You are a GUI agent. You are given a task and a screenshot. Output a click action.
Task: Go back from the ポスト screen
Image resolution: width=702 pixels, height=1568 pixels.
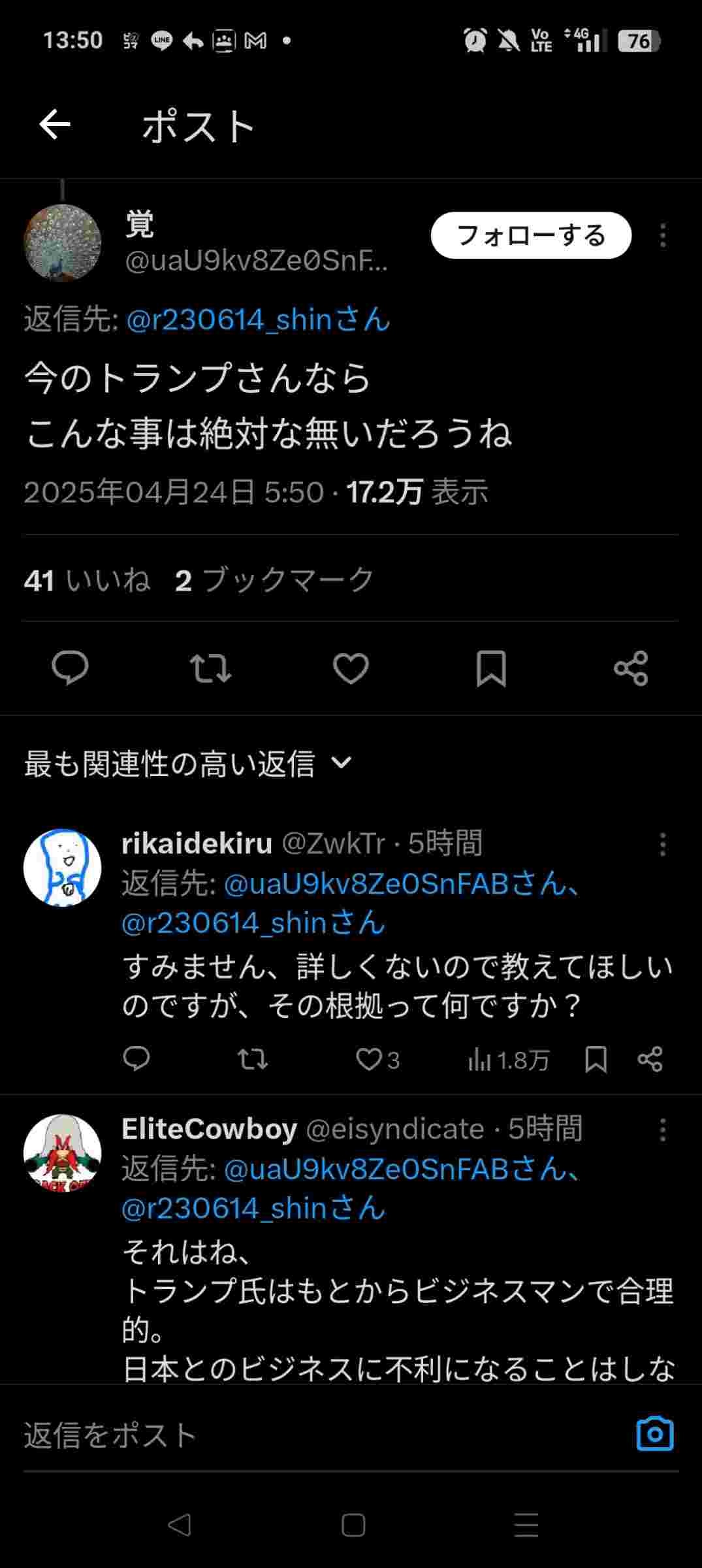coord(55,125)
